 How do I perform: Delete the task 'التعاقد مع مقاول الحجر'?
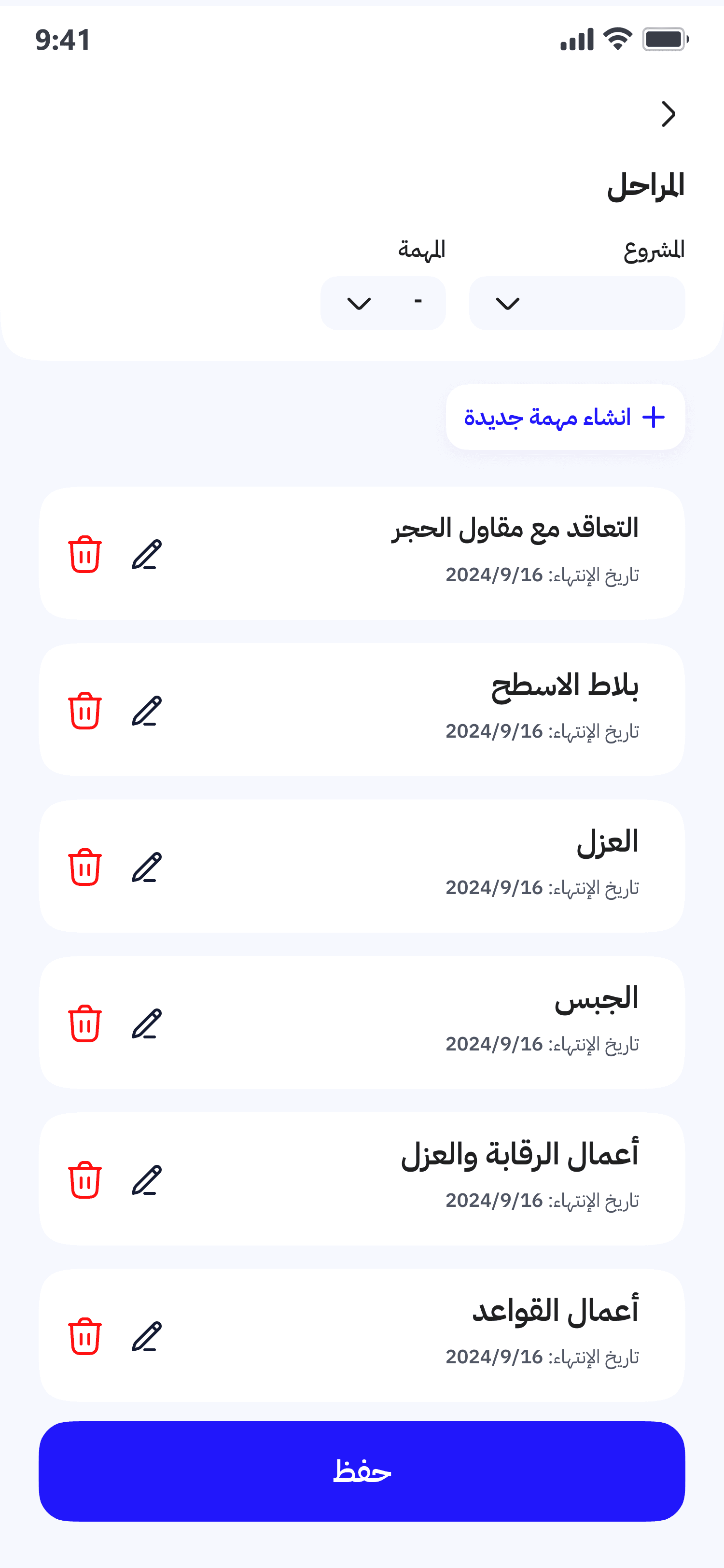coord(84,556)
